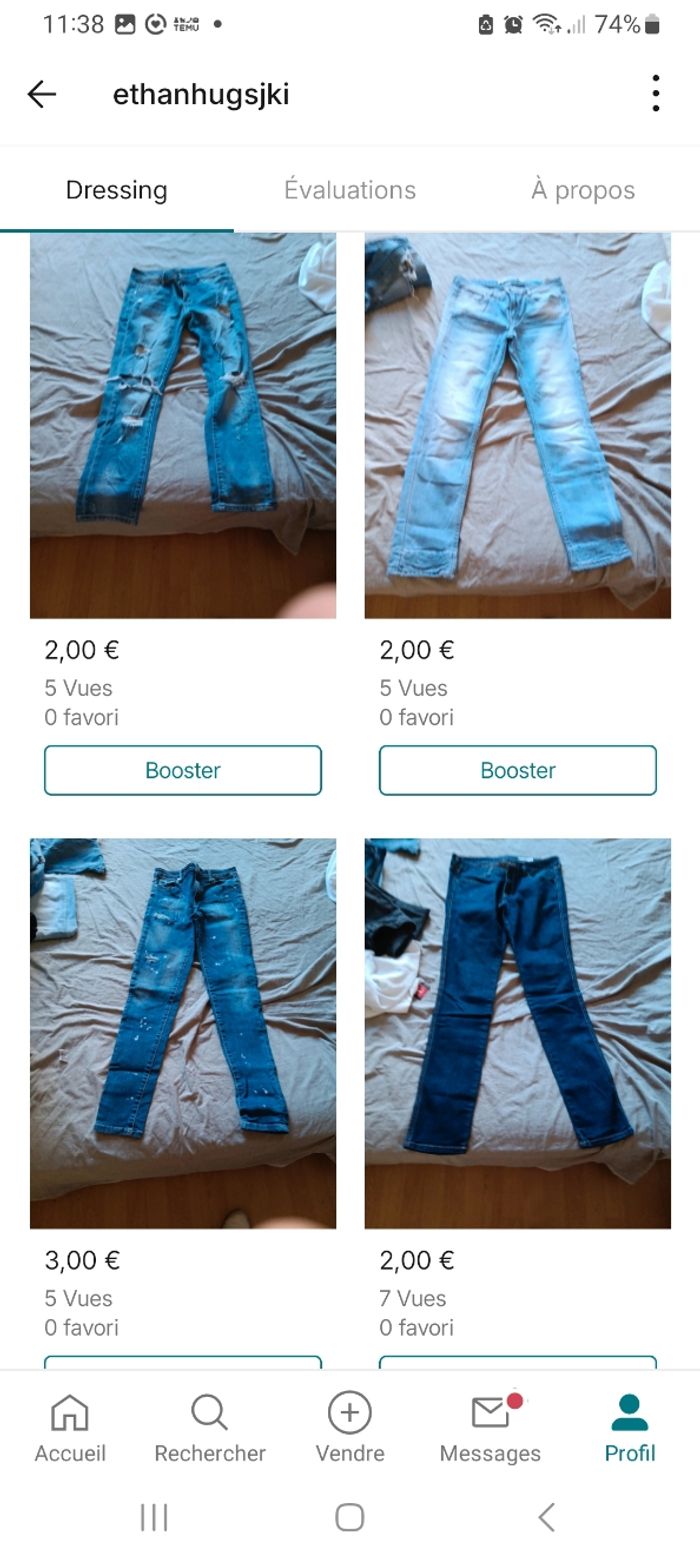Open the Messages inbox
The image size is (700, 1560).
pyautogui.click(x=490, y=1428)
